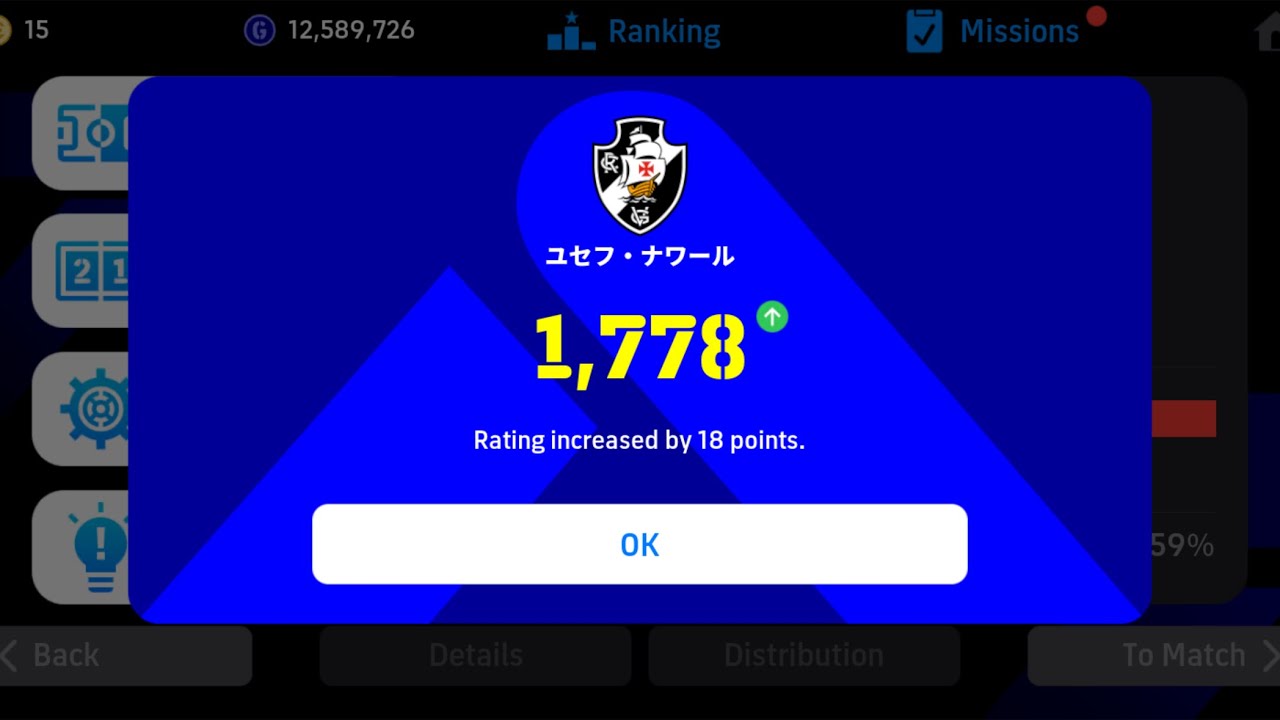Confirm the rating increase with OK
The image size is (1280, 720).
point(639,544)
